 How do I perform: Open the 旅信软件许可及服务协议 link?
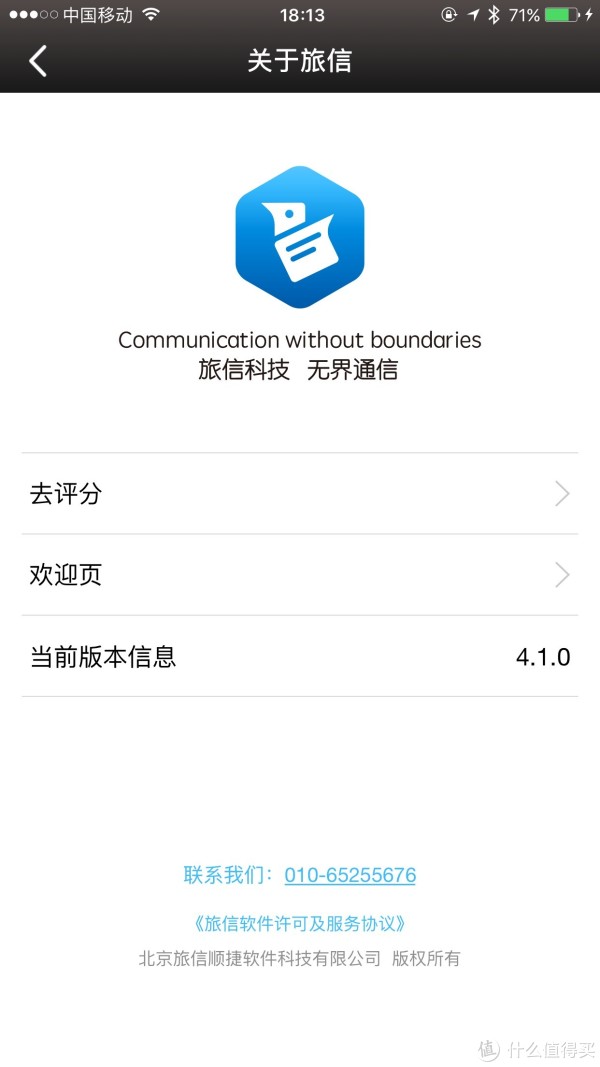299,923
